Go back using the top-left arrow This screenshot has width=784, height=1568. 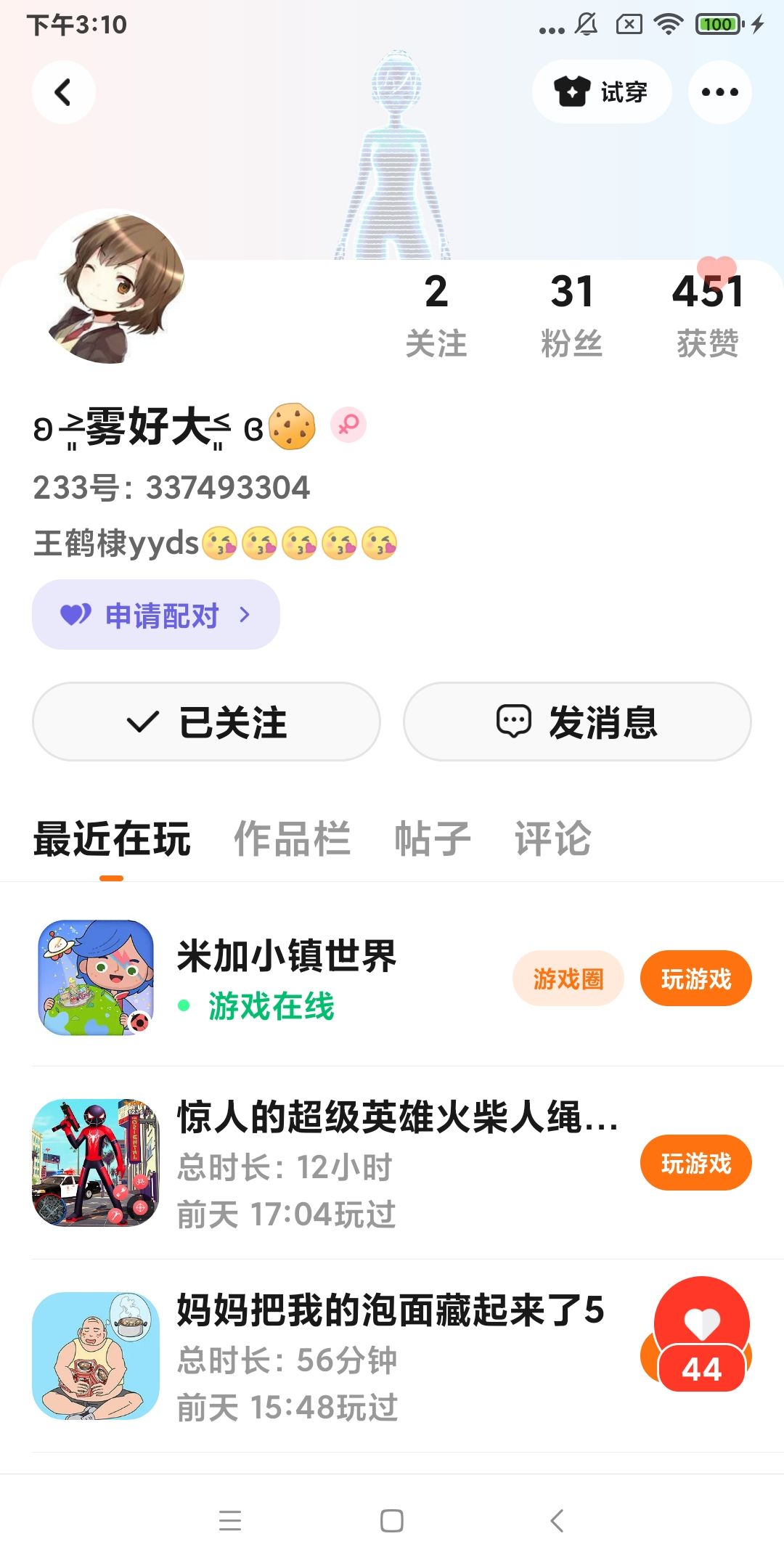pos(64,92)
